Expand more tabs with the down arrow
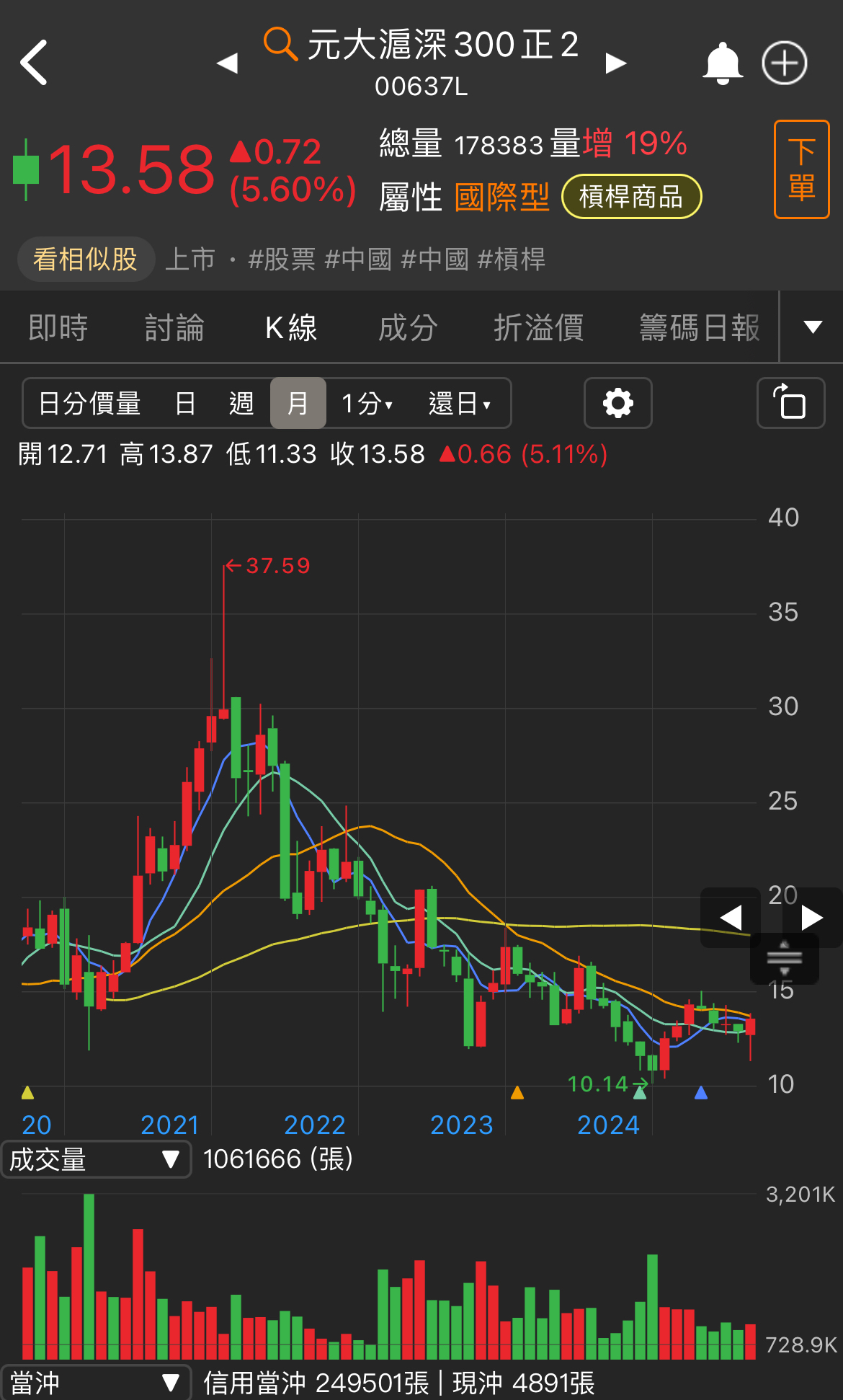Image resolution: width=843 pixels, height=1400 pixels. pos(812,327)
